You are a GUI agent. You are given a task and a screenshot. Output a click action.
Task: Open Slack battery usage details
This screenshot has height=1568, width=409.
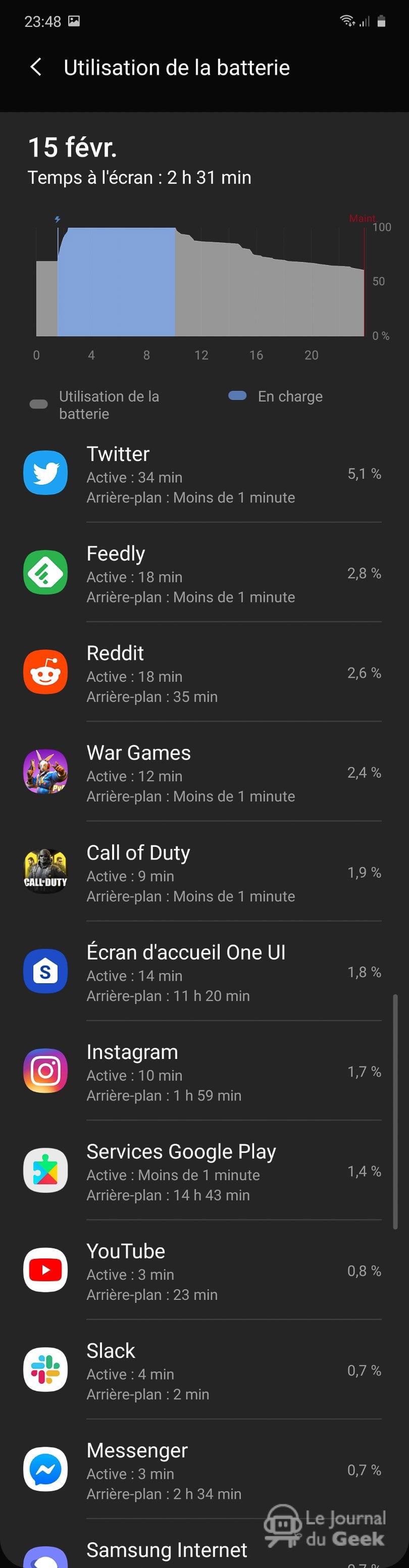[x=203, y=1372]
